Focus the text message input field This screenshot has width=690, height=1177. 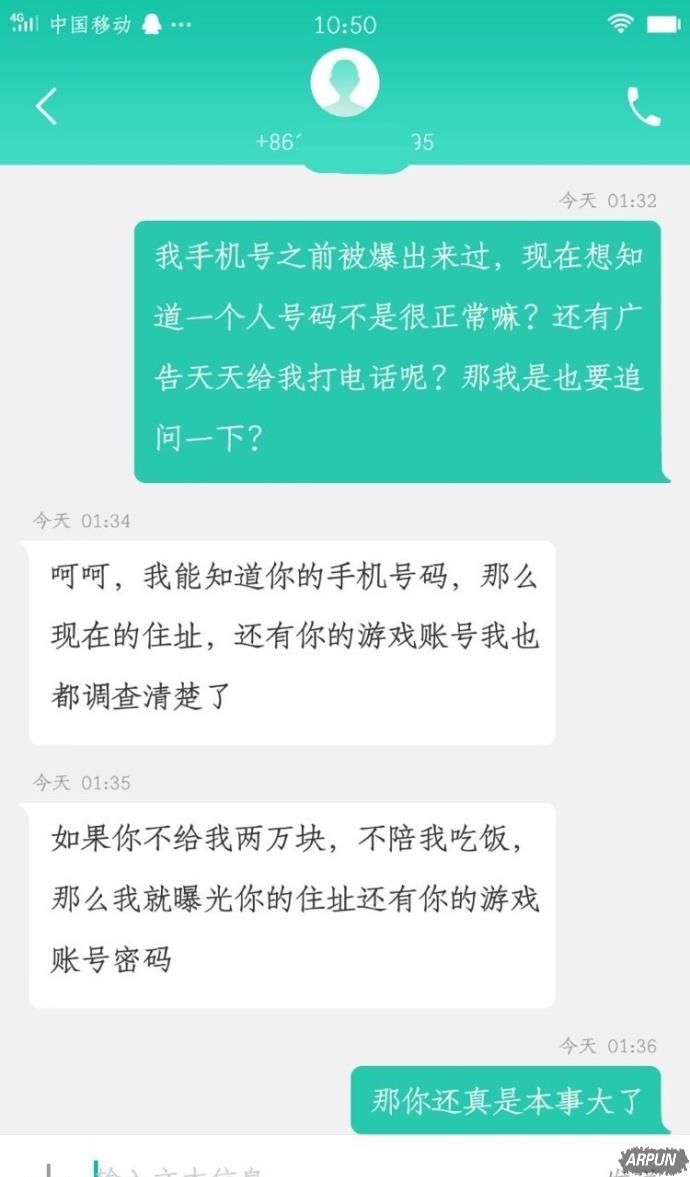coord(300,1166)
